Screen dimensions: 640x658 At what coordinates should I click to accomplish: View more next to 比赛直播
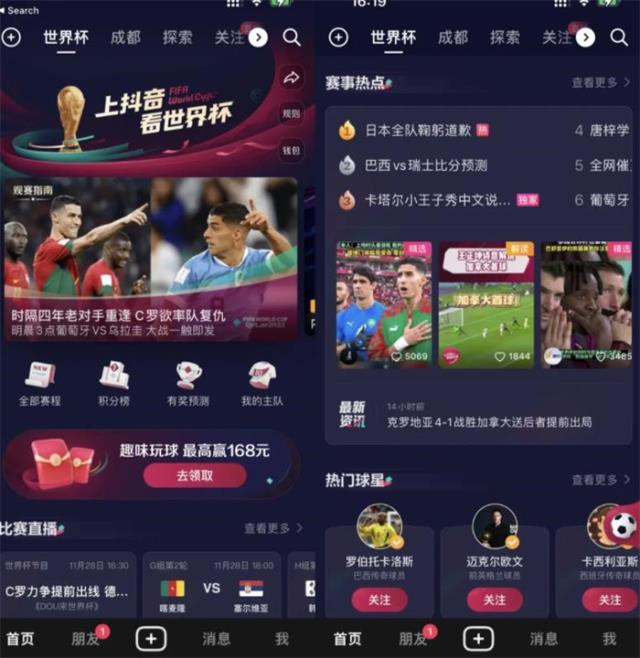pyautogui.click(x=273, y=528)
